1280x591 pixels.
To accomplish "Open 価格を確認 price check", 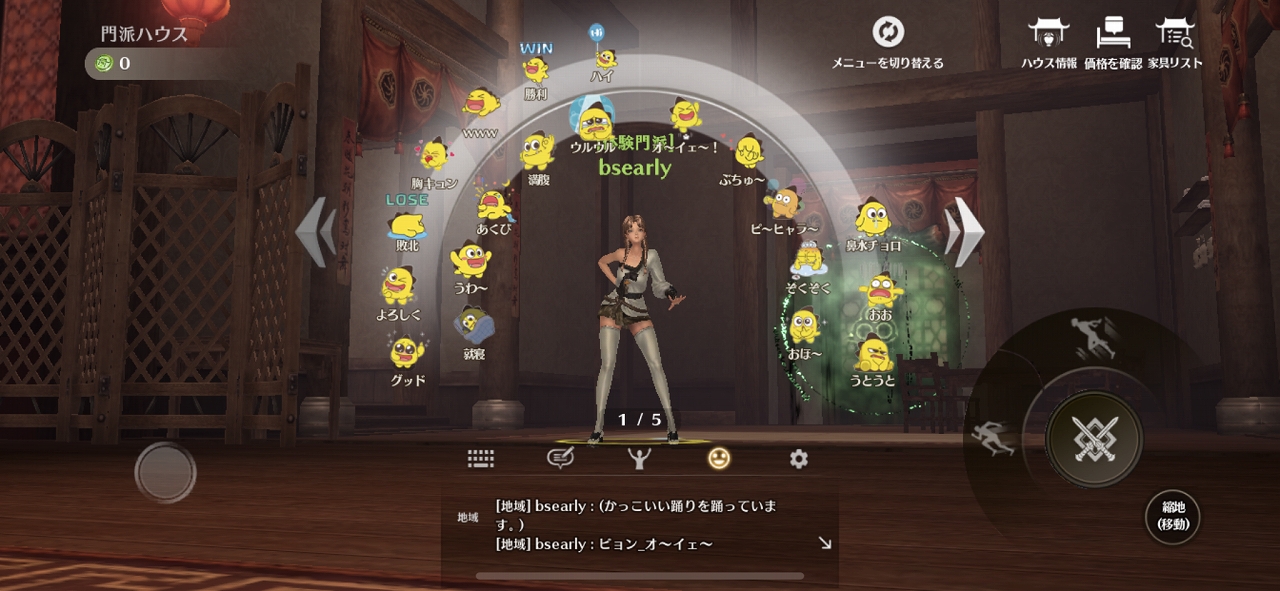I will click(x=1112, y=35).
